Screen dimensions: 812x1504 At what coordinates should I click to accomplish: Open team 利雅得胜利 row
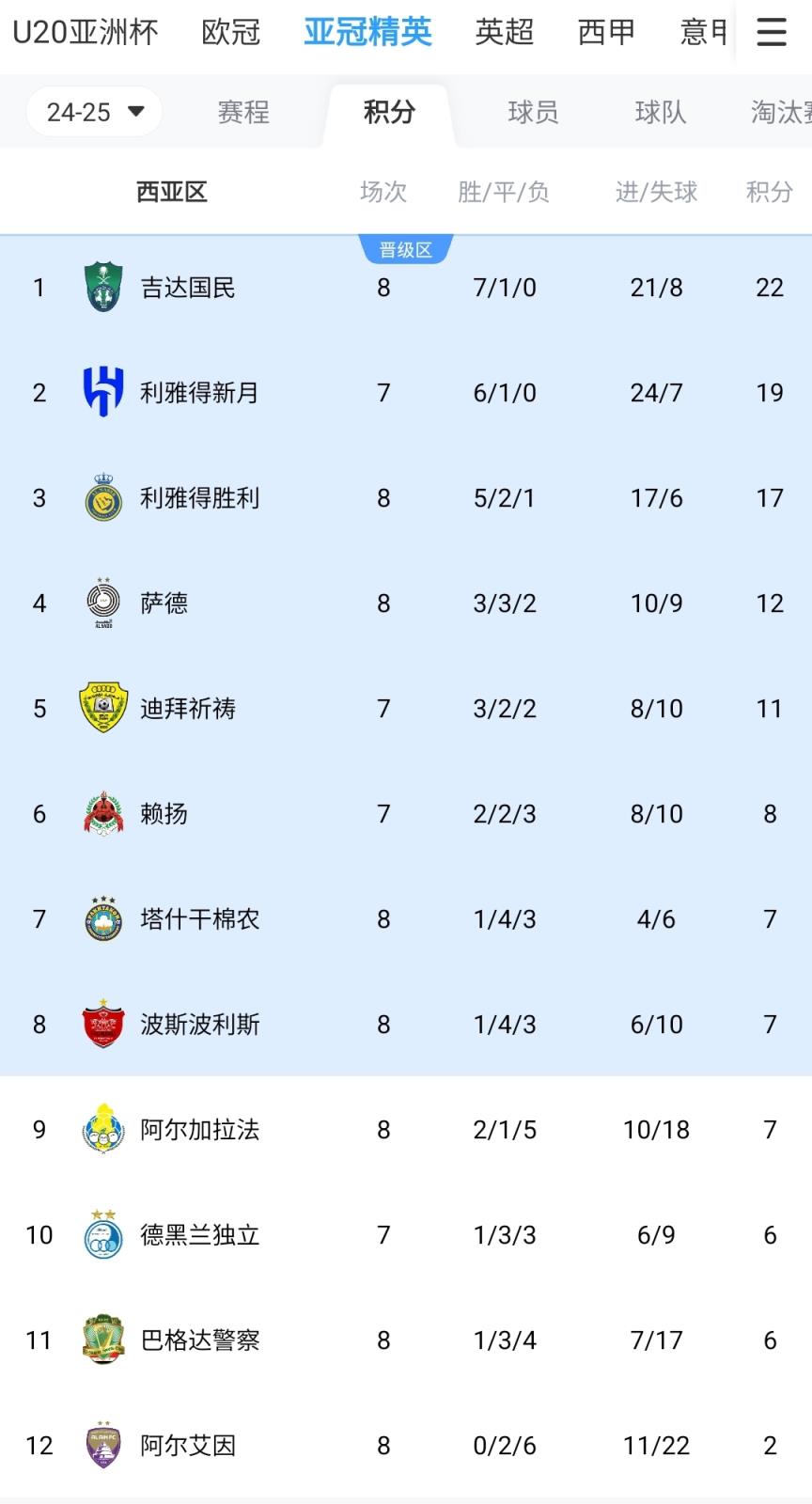(406, 498)
